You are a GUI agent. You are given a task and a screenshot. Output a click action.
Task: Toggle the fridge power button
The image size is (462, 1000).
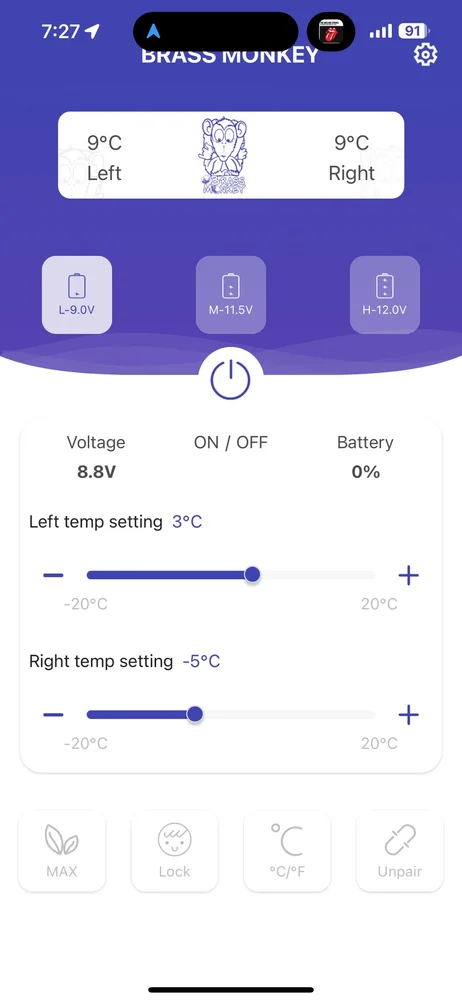[x=230, y=381]
